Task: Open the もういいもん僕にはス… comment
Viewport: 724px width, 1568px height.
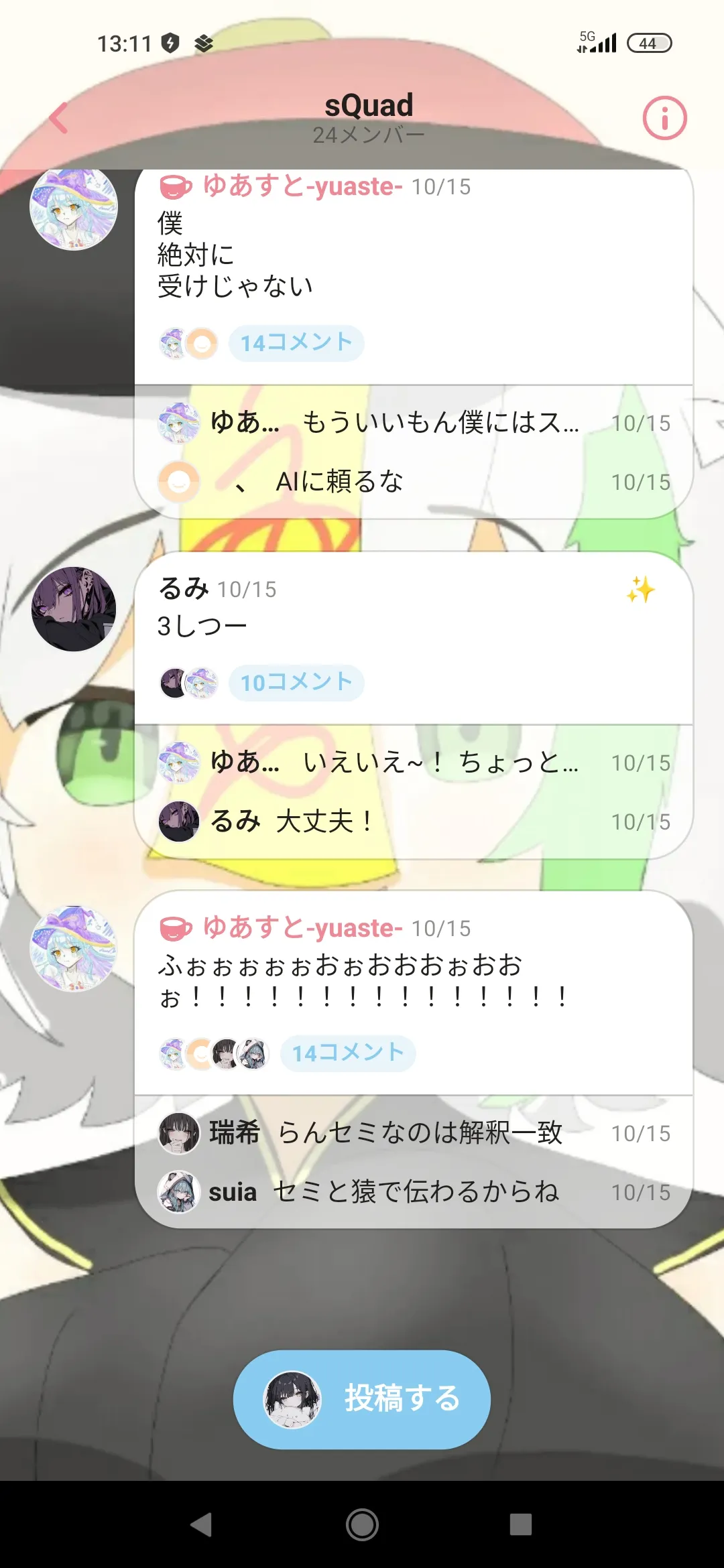Action: (x=414, y=423)
